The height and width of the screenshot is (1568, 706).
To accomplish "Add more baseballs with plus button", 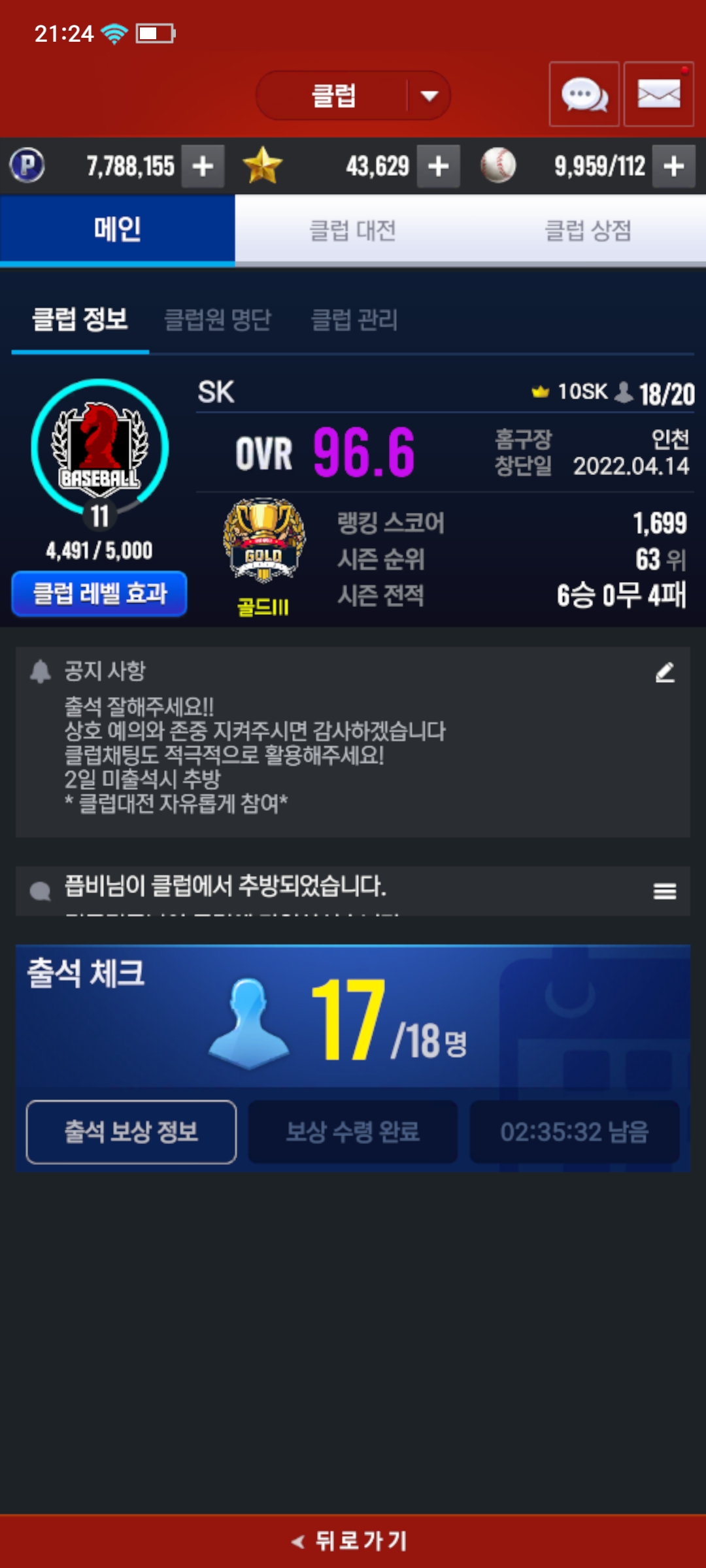I will click(673, 166).
